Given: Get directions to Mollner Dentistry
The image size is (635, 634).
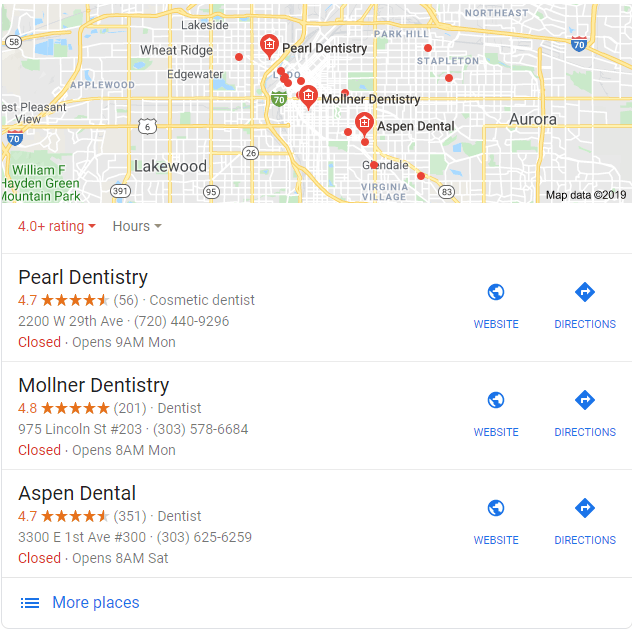Looking at the screenshot, I should (x=585, y=412).
